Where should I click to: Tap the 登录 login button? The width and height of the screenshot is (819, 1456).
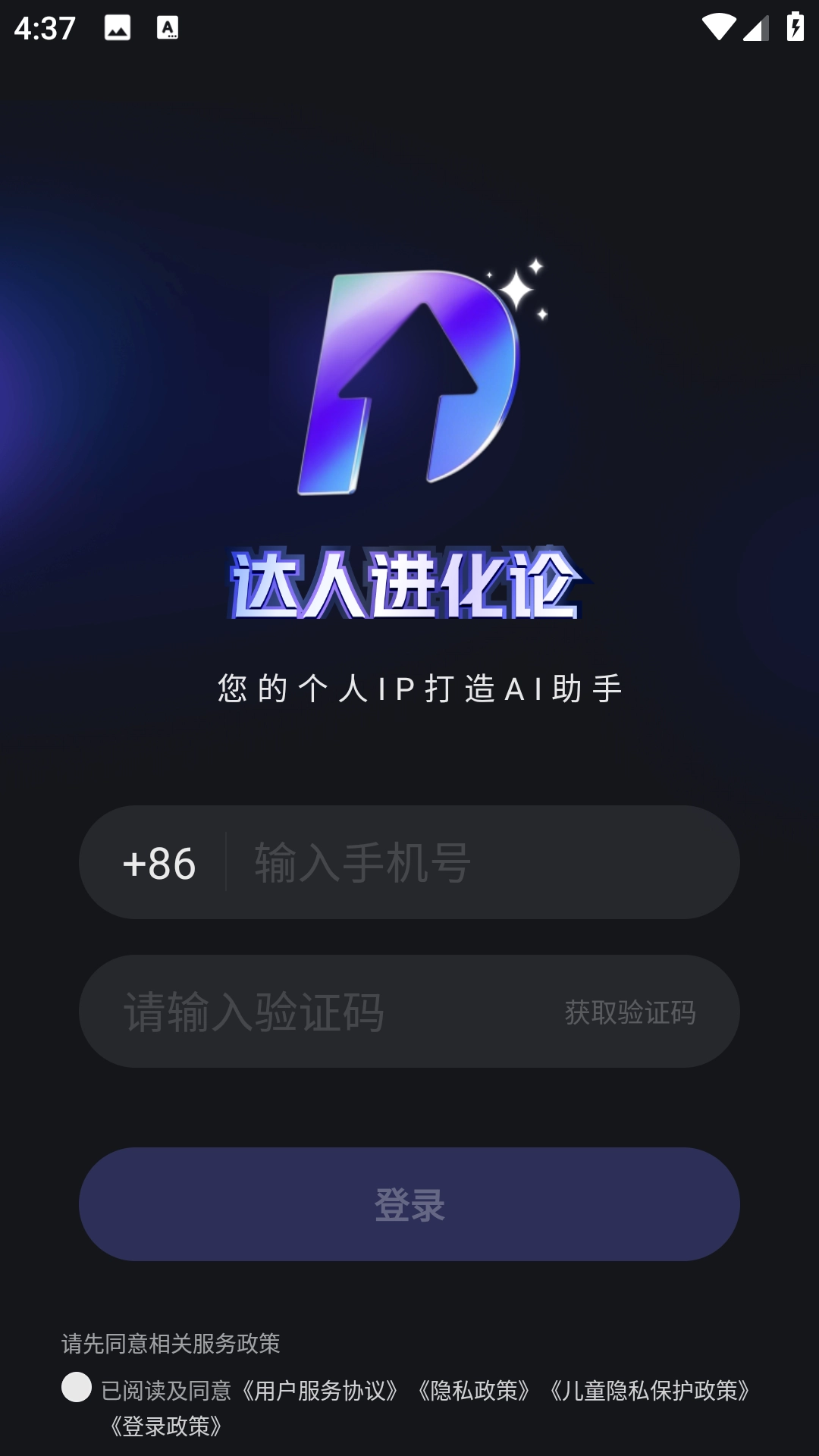click(409, 1204)
